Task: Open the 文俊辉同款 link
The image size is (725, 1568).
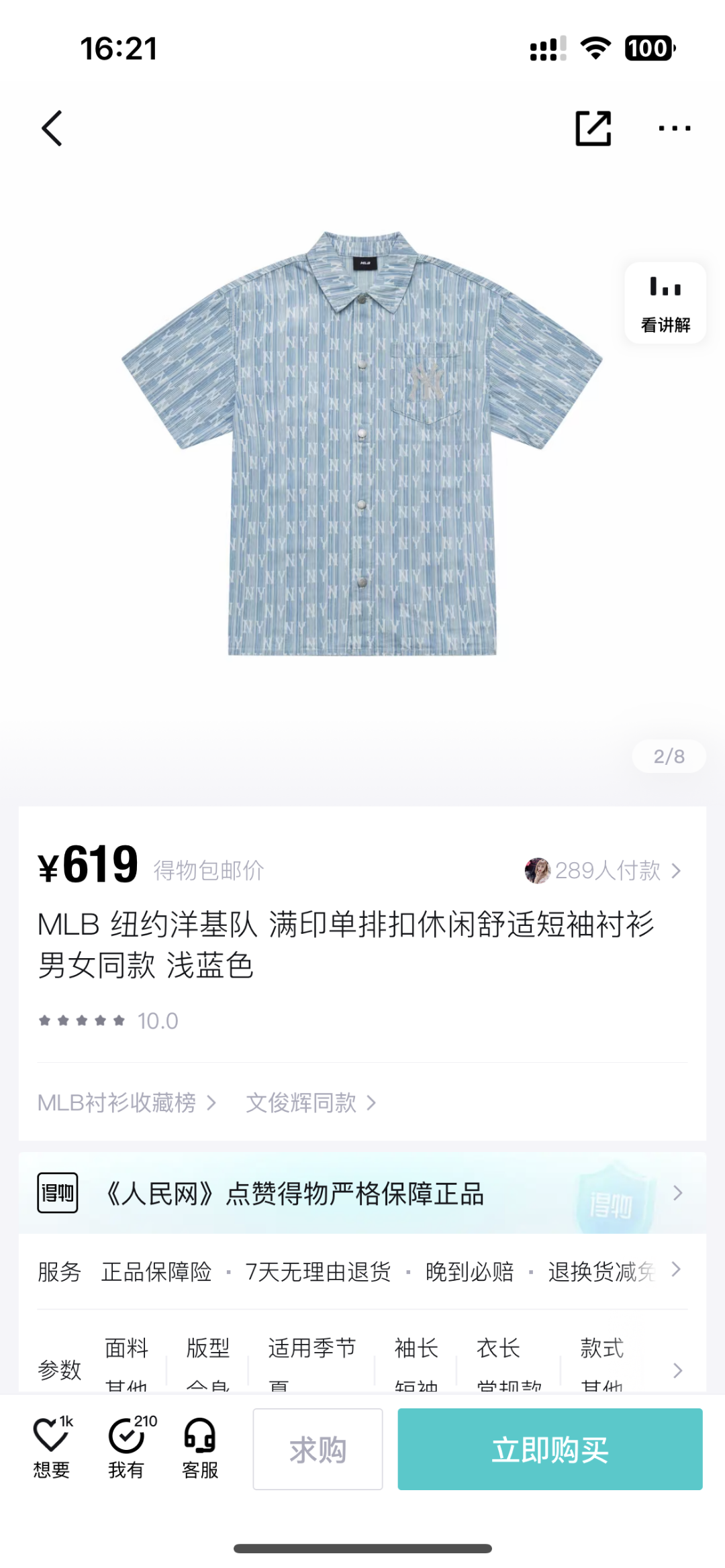Action: 310,1102
